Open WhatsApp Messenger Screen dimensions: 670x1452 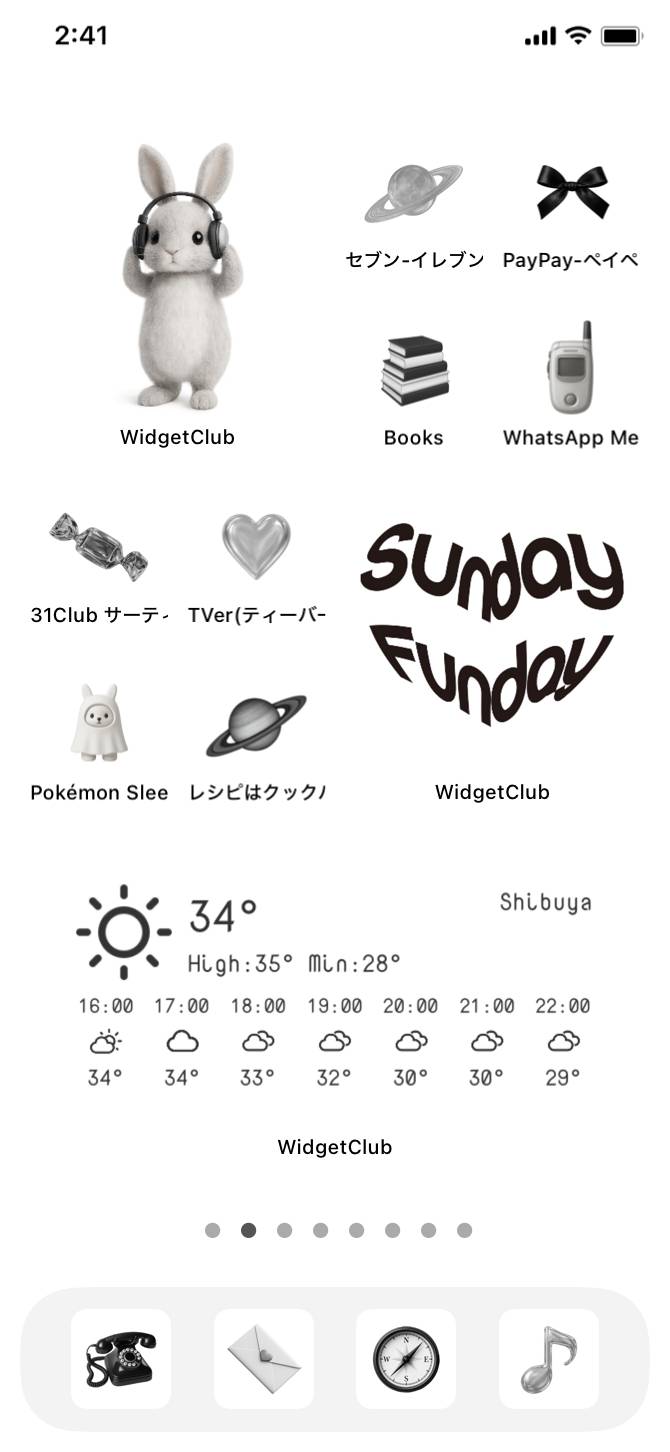click(571, 369)
